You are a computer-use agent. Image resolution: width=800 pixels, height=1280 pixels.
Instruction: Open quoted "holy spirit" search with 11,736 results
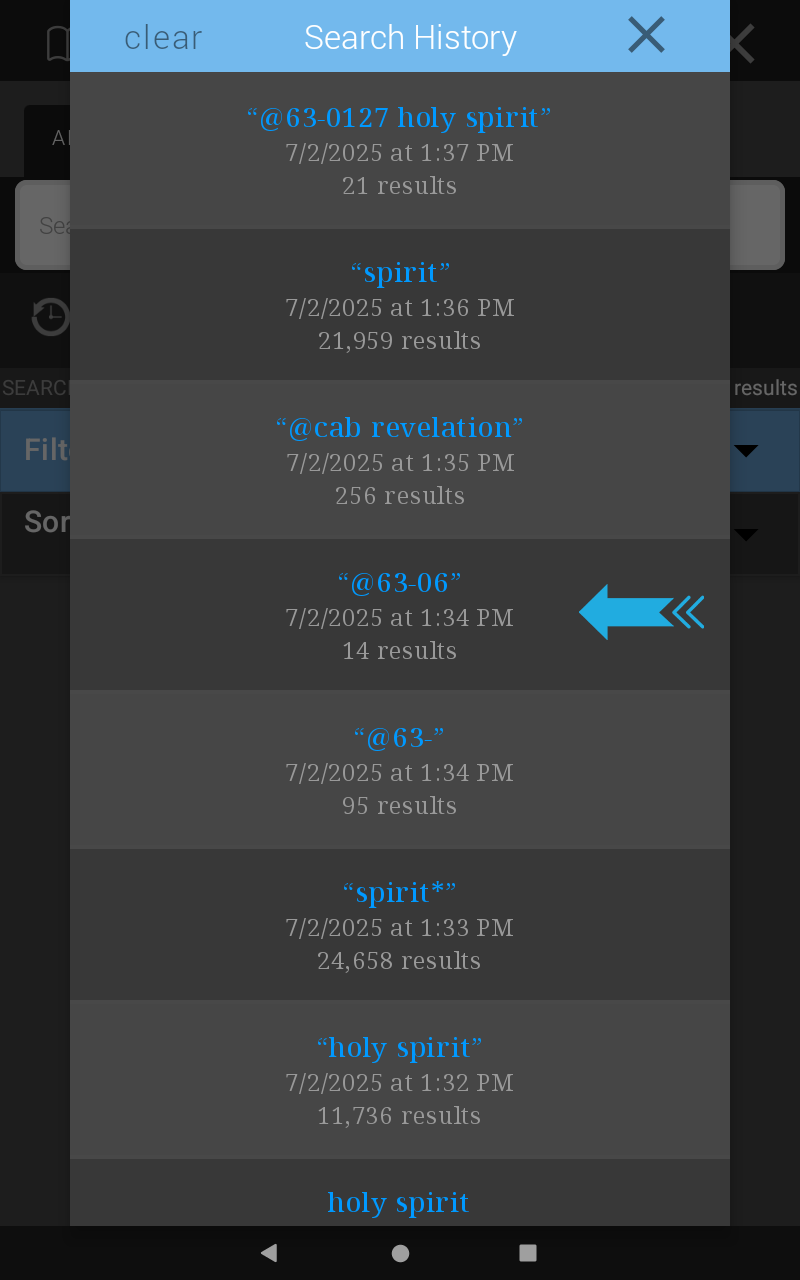(400, 1081)
